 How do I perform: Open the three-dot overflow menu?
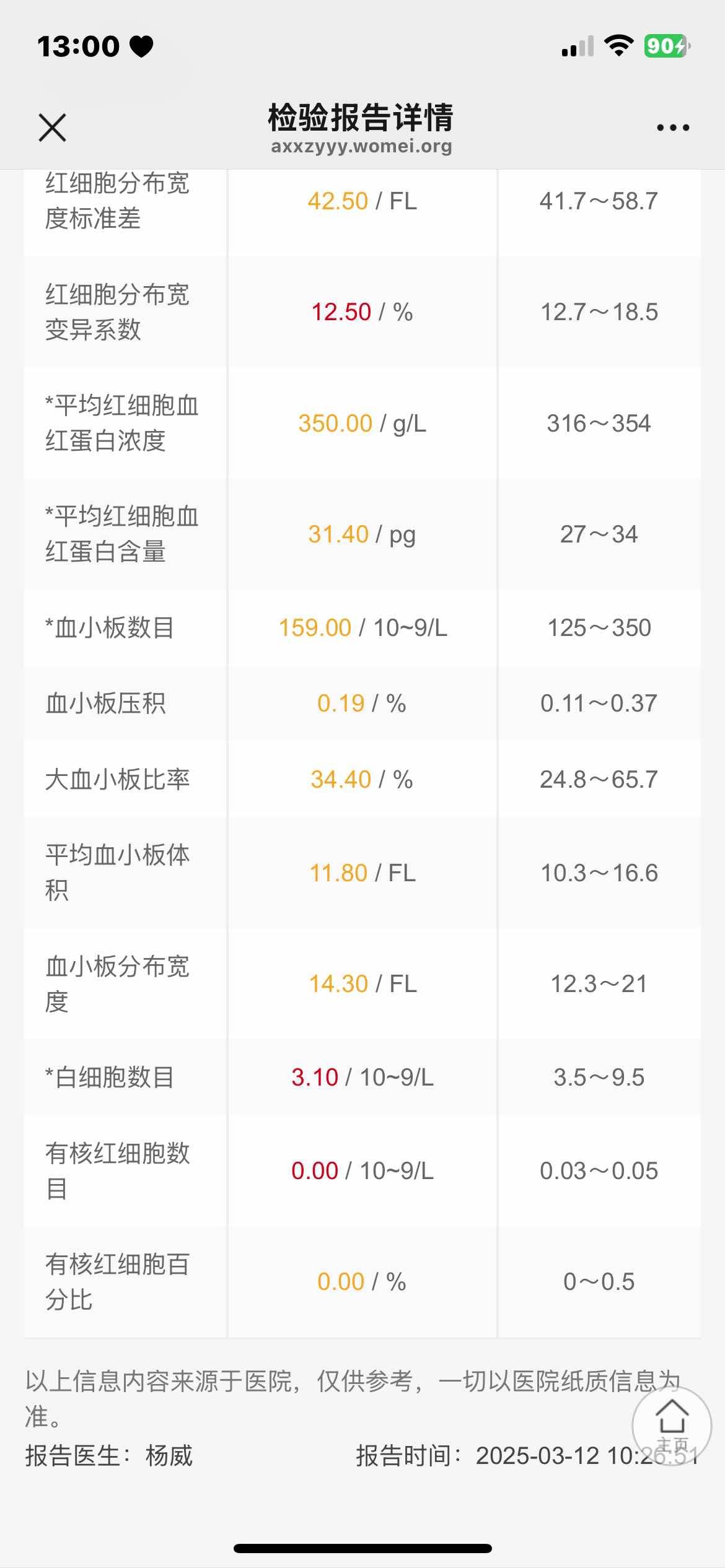[x=673, y=128]
